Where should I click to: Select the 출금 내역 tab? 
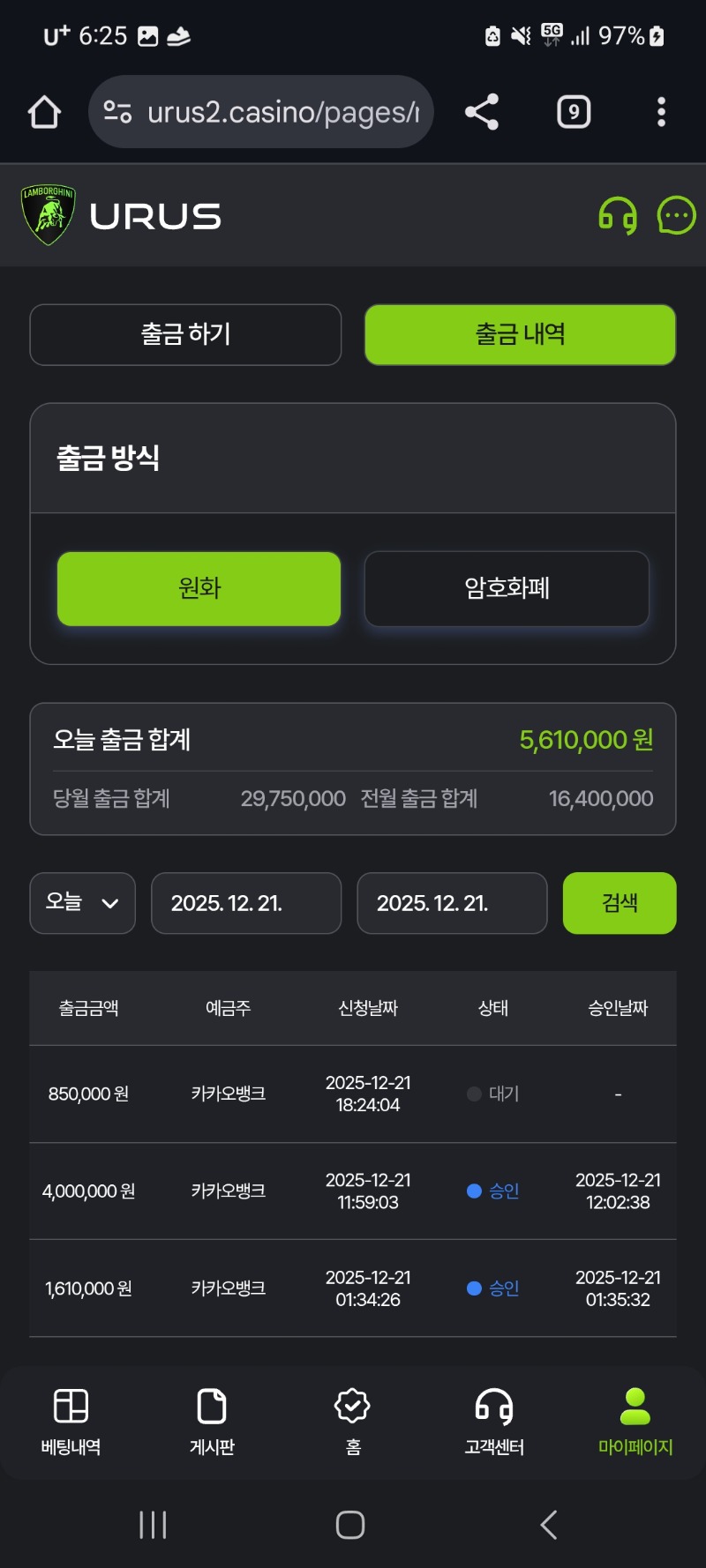tap(520, 334)
